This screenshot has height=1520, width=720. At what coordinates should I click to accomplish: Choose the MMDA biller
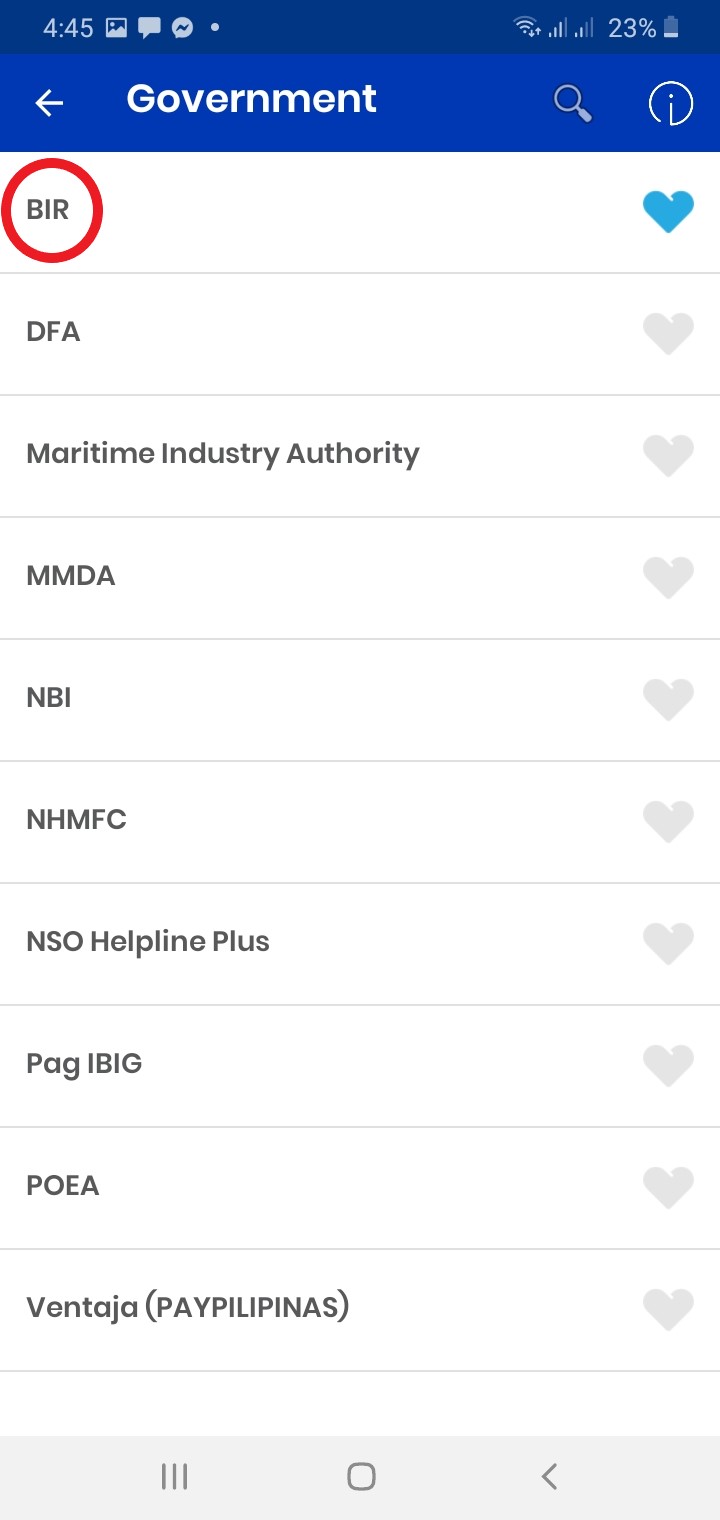pyautogui.click(x=71, y=576)
